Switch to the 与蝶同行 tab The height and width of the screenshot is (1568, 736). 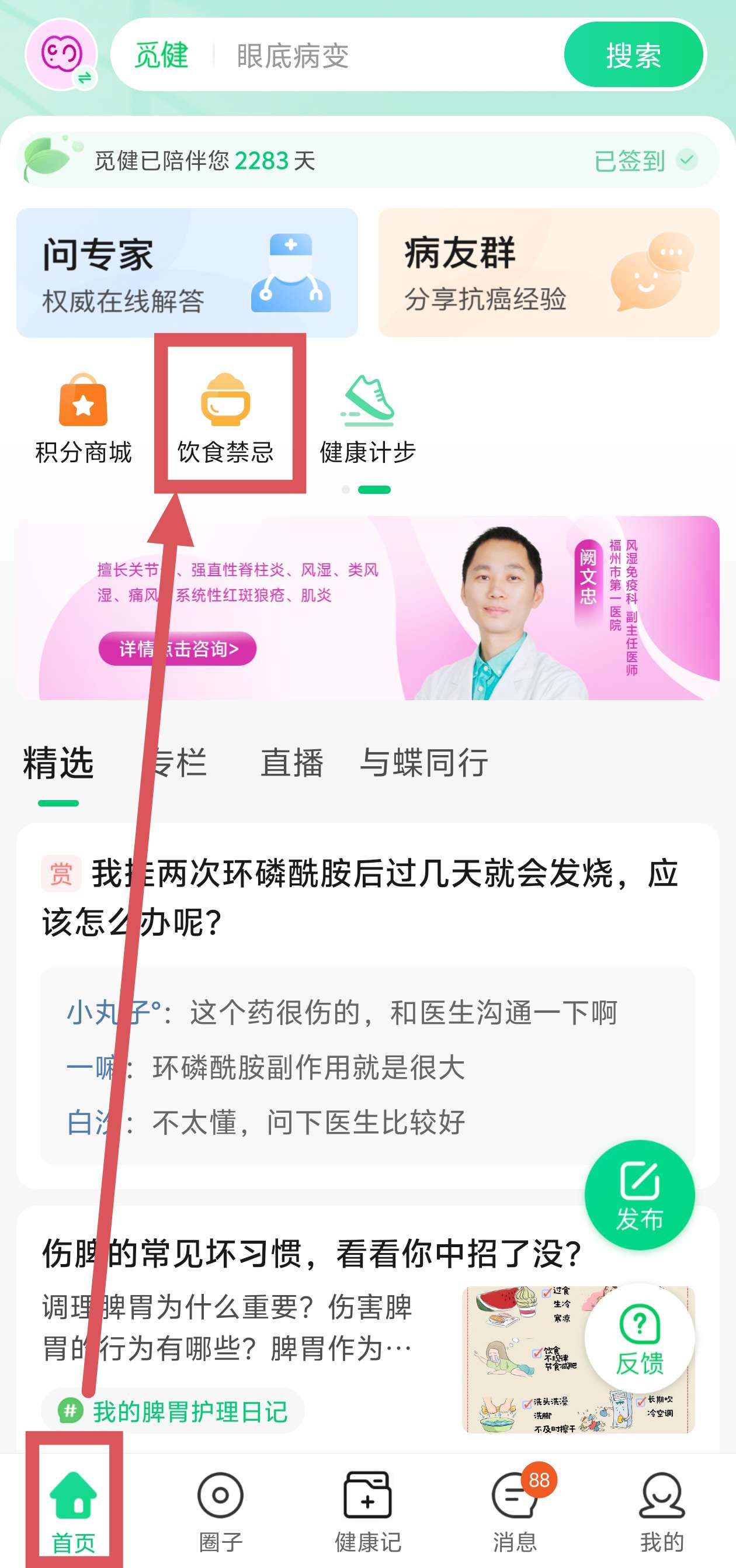(423, 762)
